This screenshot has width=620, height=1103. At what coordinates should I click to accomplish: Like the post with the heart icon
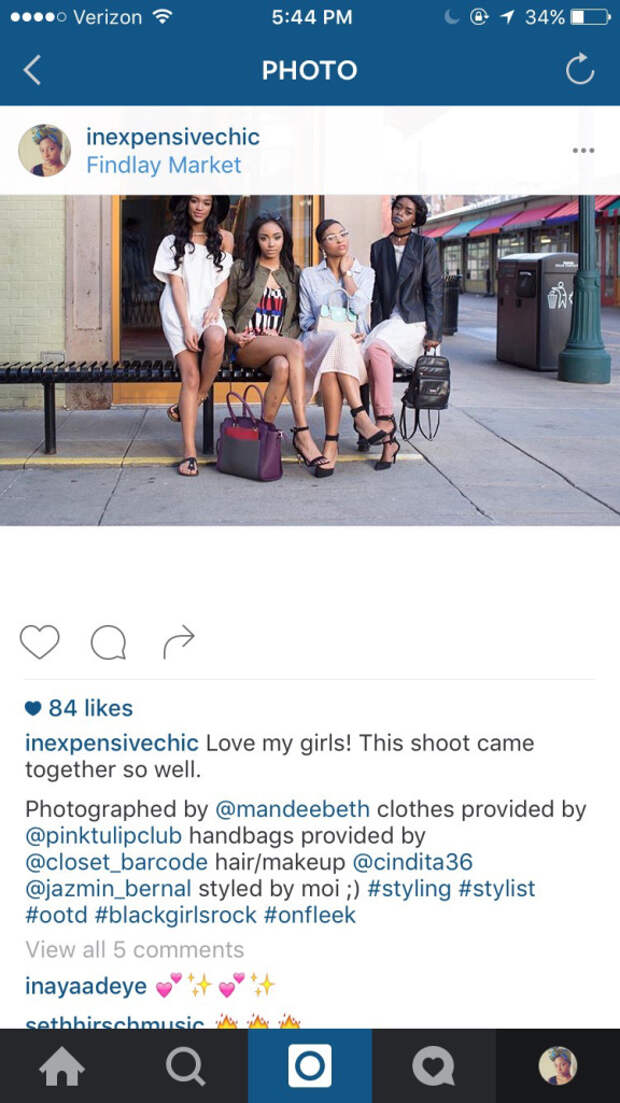point(40,642)
